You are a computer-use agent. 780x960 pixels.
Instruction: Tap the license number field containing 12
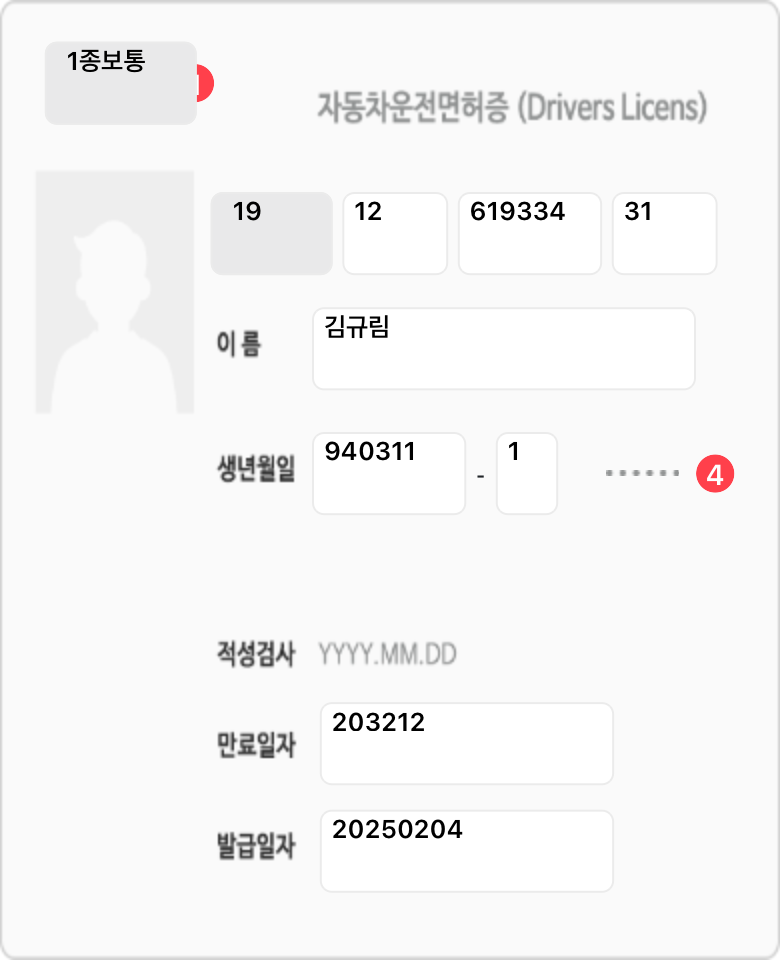click(394, 233)
